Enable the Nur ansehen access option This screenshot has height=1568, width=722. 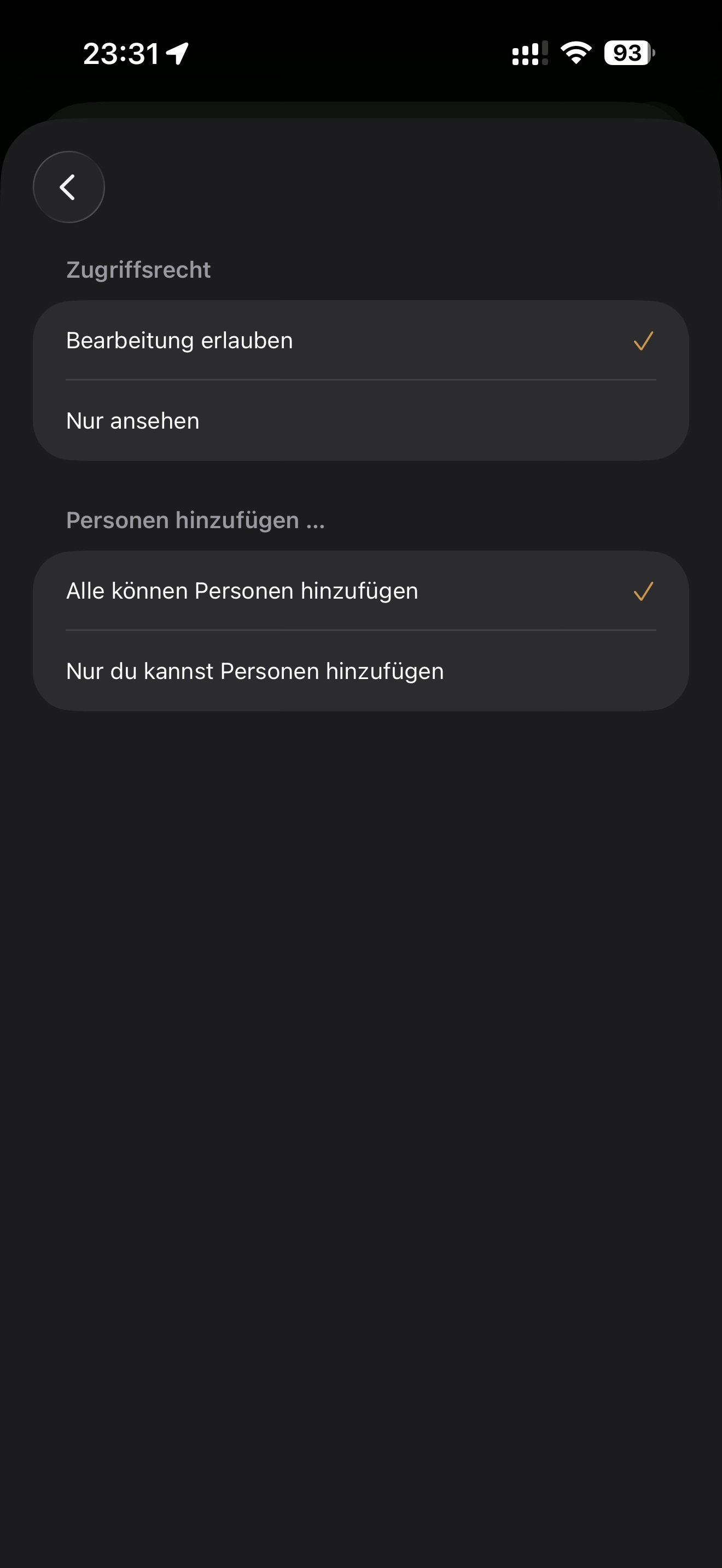coord(361,420)
